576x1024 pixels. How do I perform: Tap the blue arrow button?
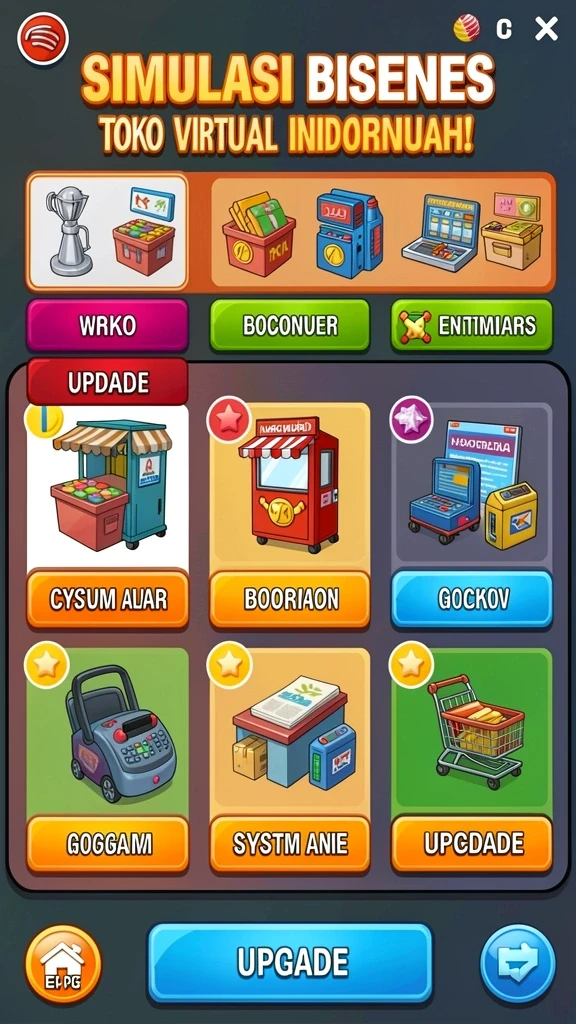pyautogui.click(x=517, y=964)
